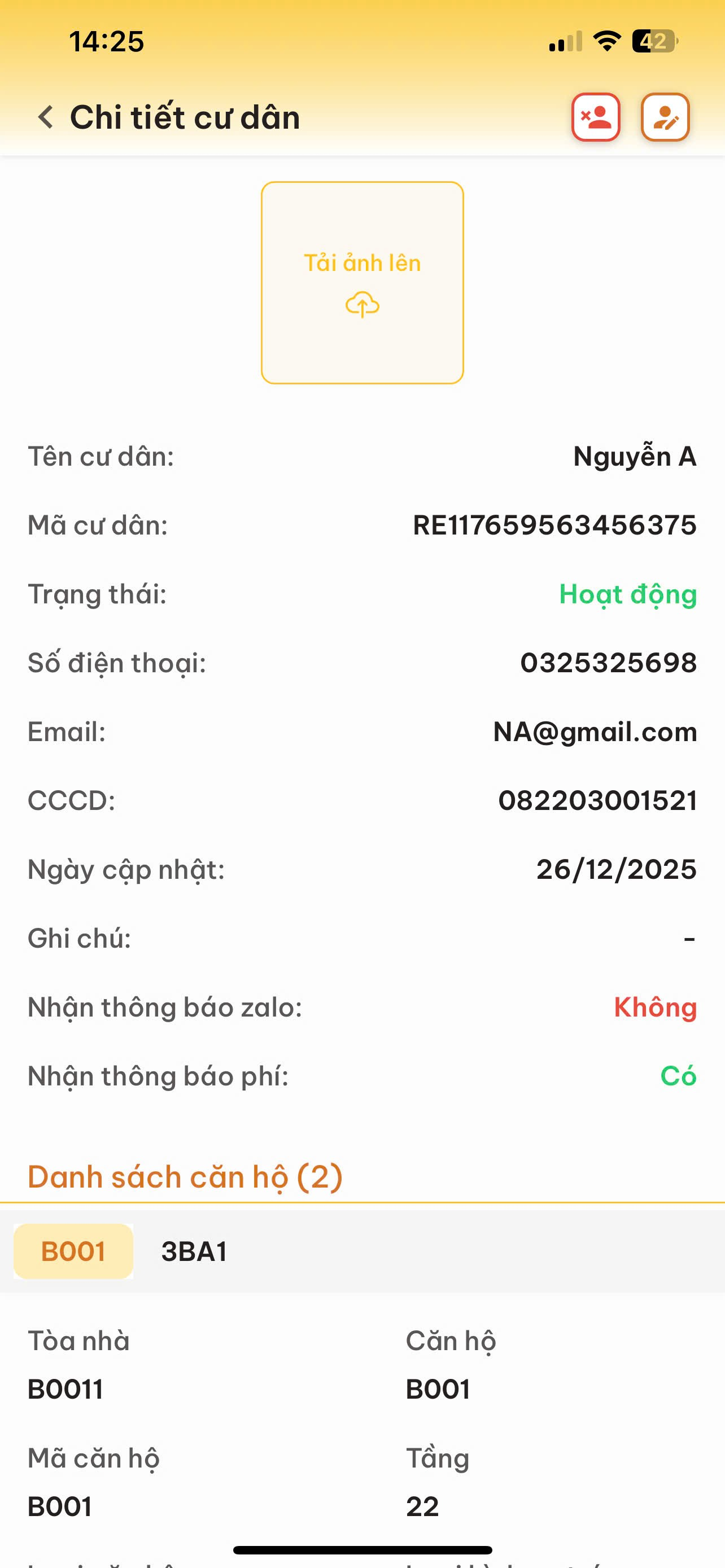Select the B001 apartment tab
Viewport: 725px width, 1568px height.
pyautogui.click(x=73, y=1251)
